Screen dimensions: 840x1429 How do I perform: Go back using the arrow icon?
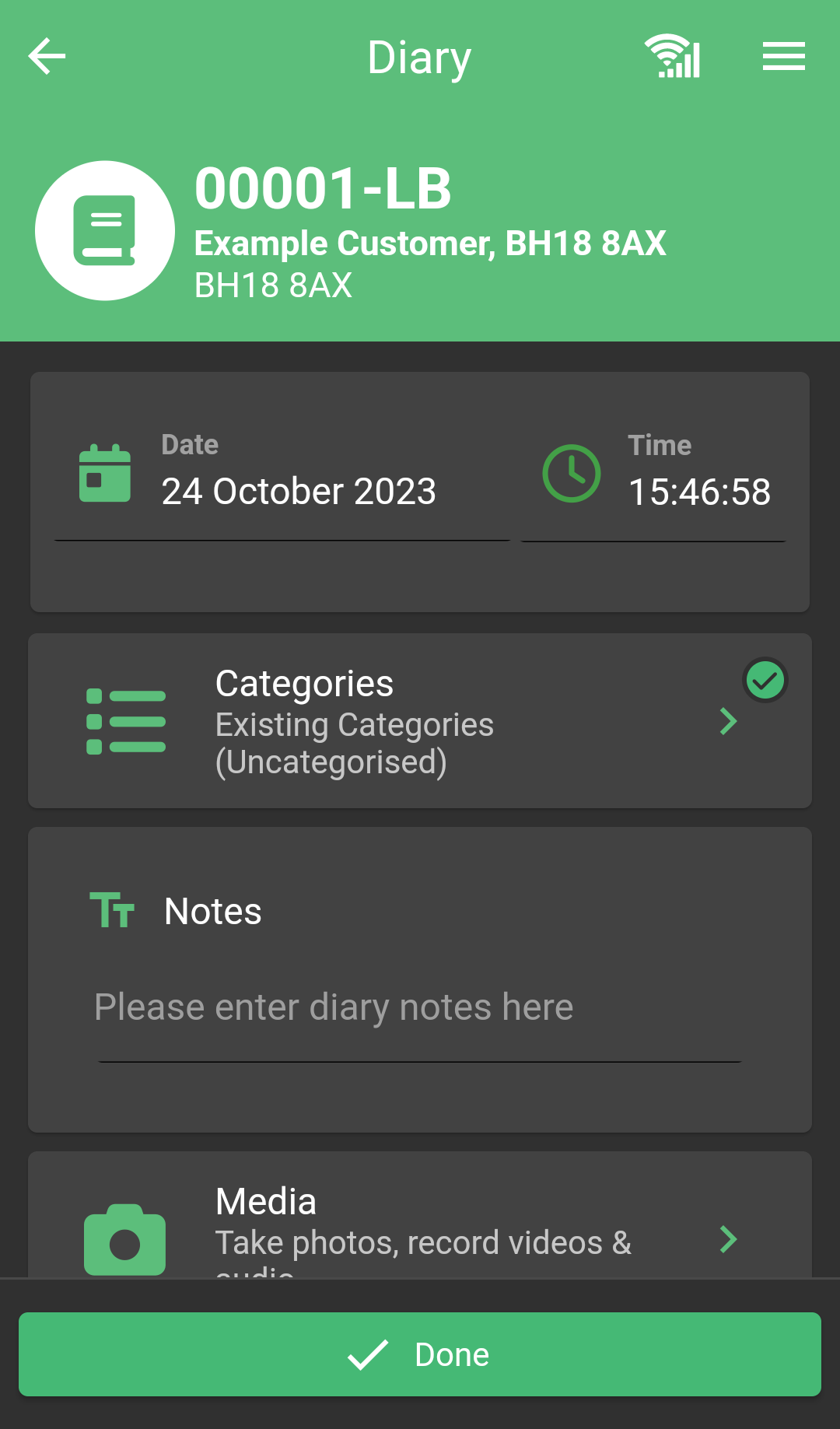[47, 57]
